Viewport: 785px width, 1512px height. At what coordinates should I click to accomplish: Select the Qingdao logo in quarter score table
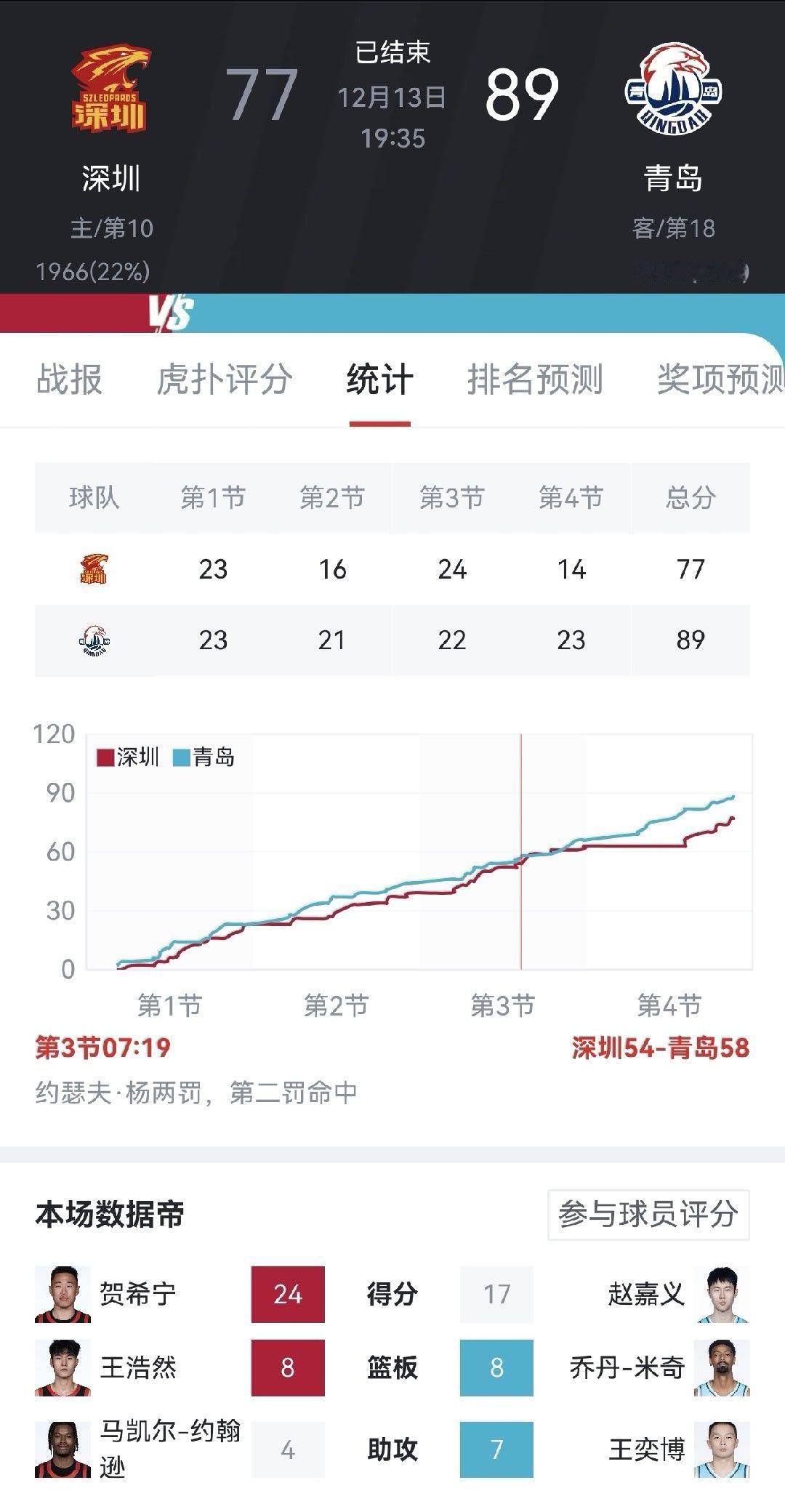(x=93, y=641)
